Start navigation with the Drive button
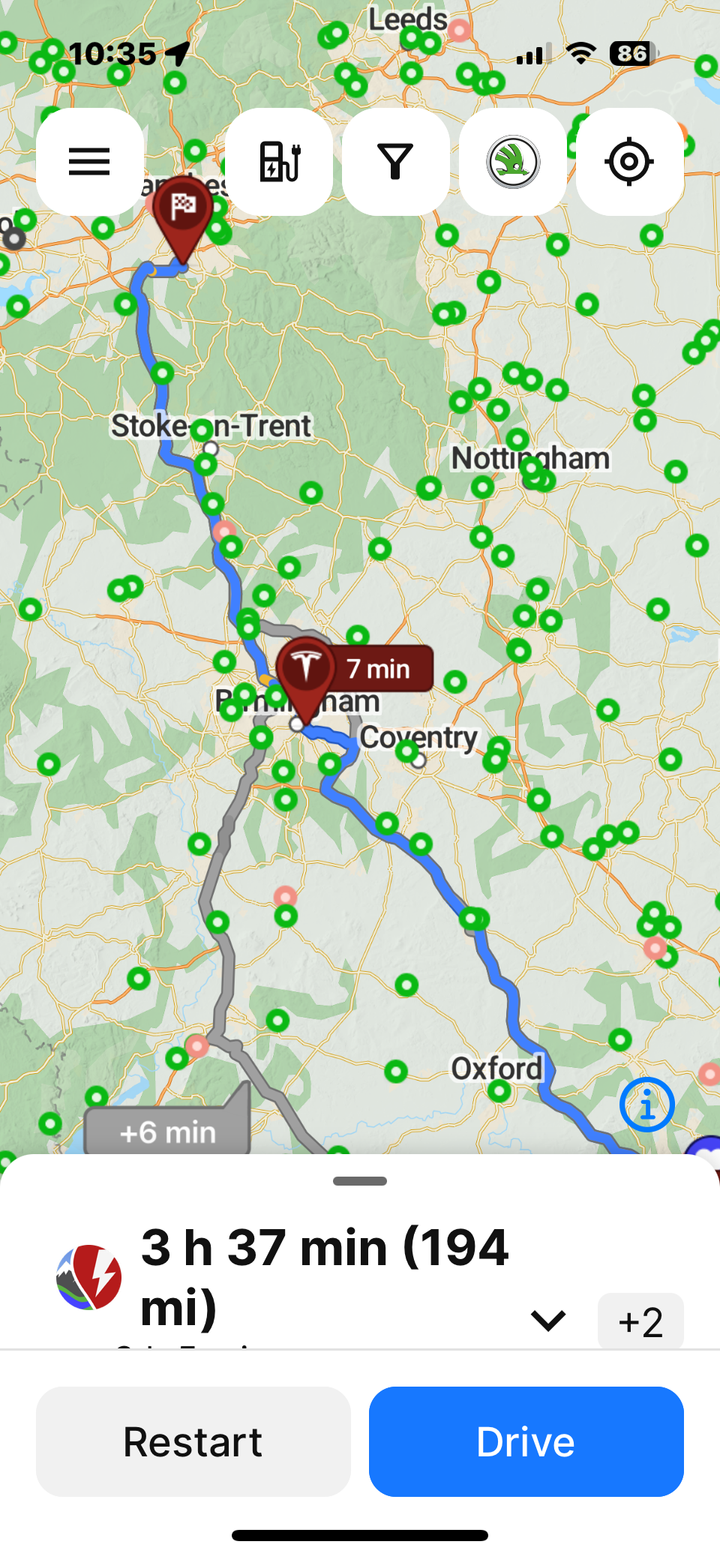Image resolution: width=720 pixels, height=1559 pixels. 526,1441
